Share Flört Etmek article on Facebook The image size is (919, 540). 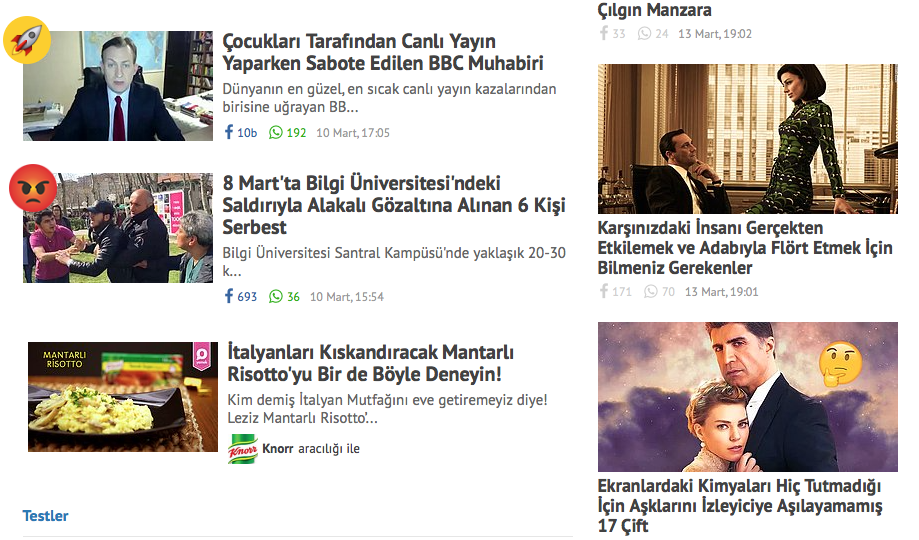pos(615,291)
